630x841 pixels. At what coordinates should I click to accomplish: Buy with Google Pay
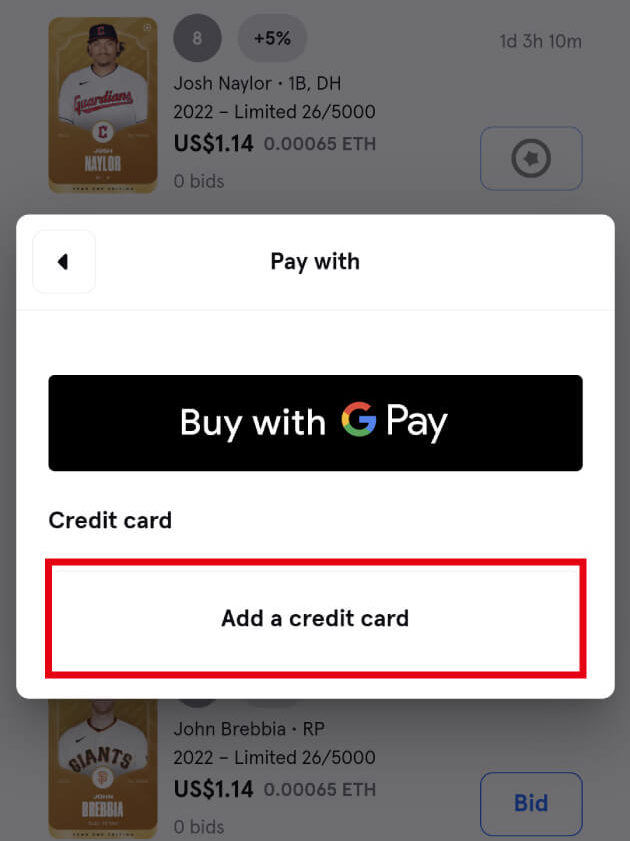(x=315, y=422)
